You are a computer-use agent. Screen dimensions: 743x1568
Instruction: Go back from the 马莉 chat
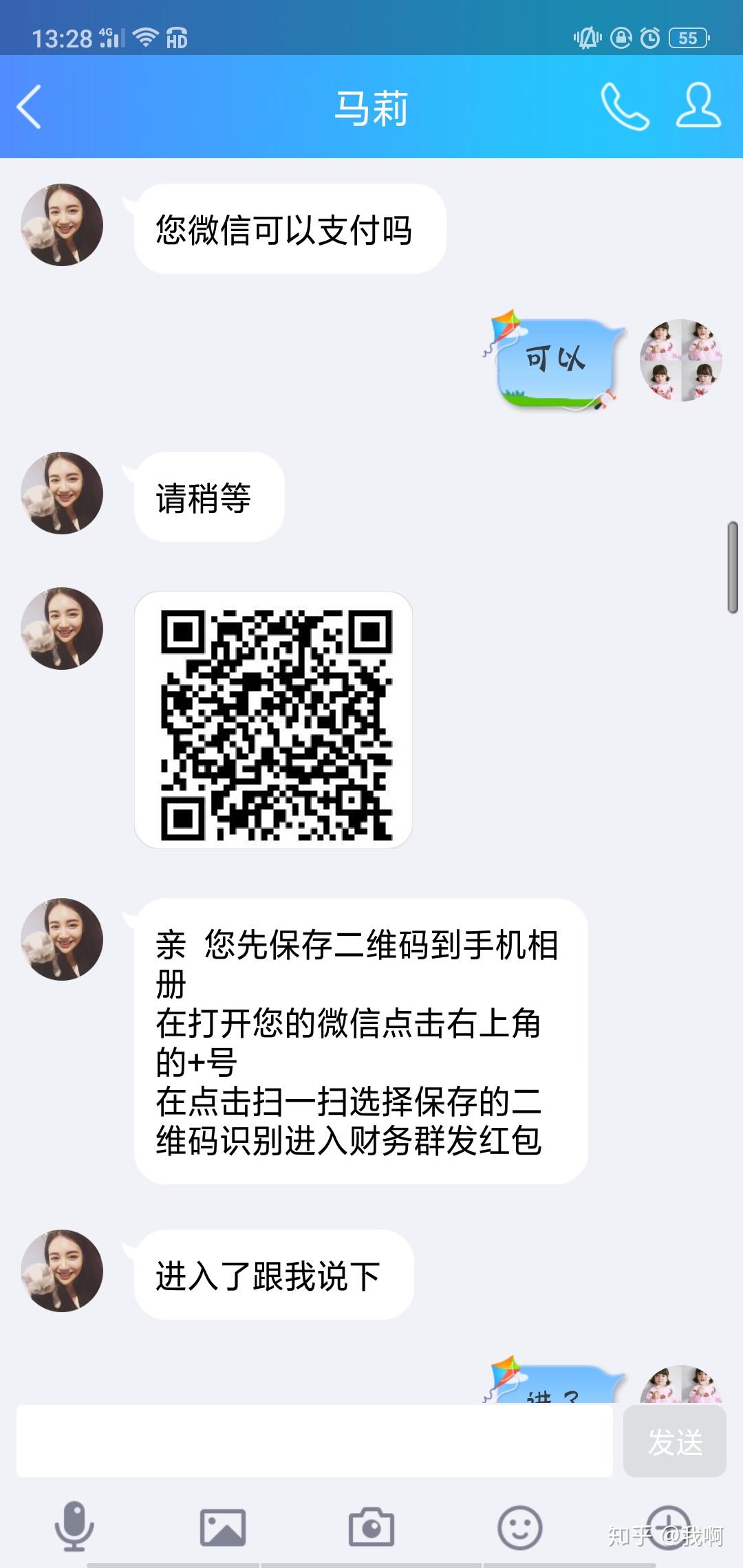(30, 107)
